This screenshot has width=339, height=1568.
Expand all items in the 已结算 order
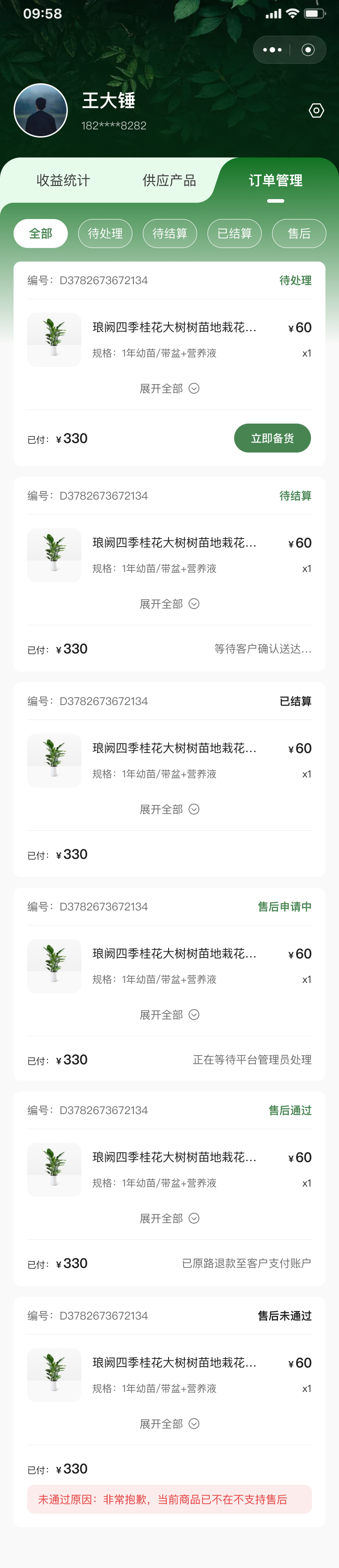(169, 809)
